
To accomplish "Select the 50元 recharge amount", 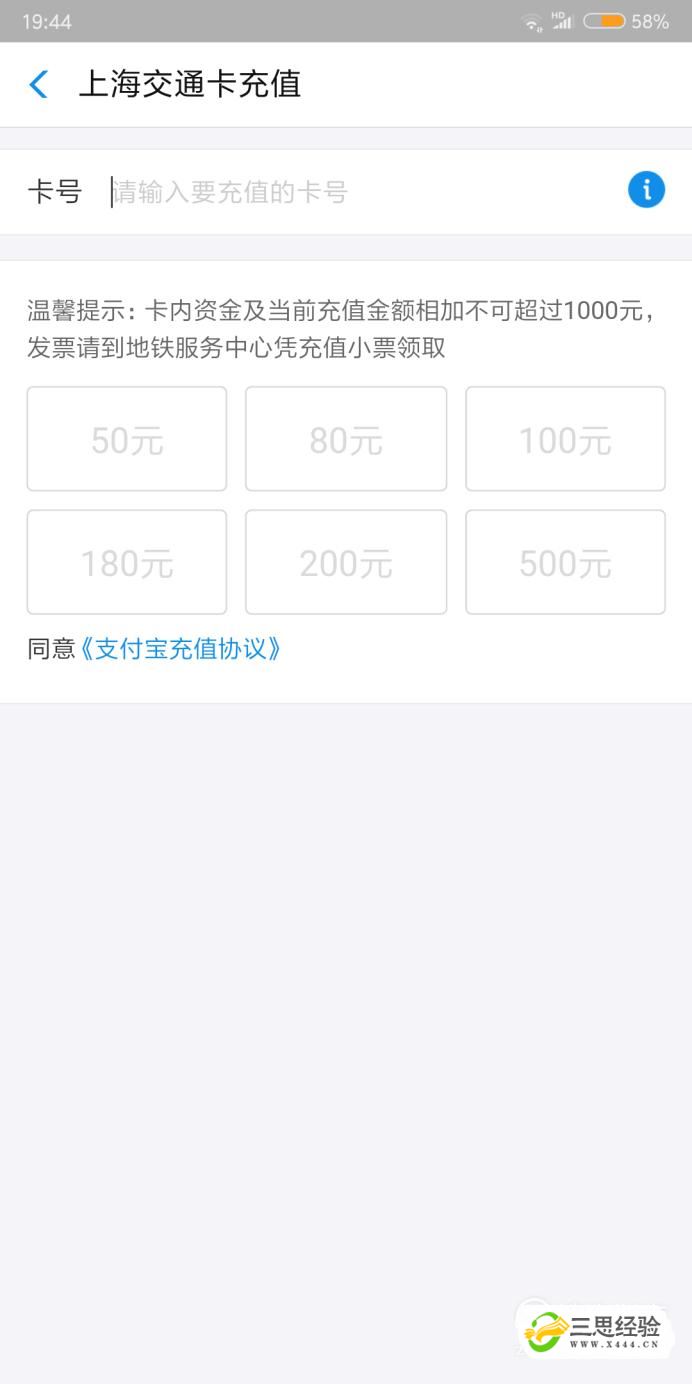I will 127,439.
